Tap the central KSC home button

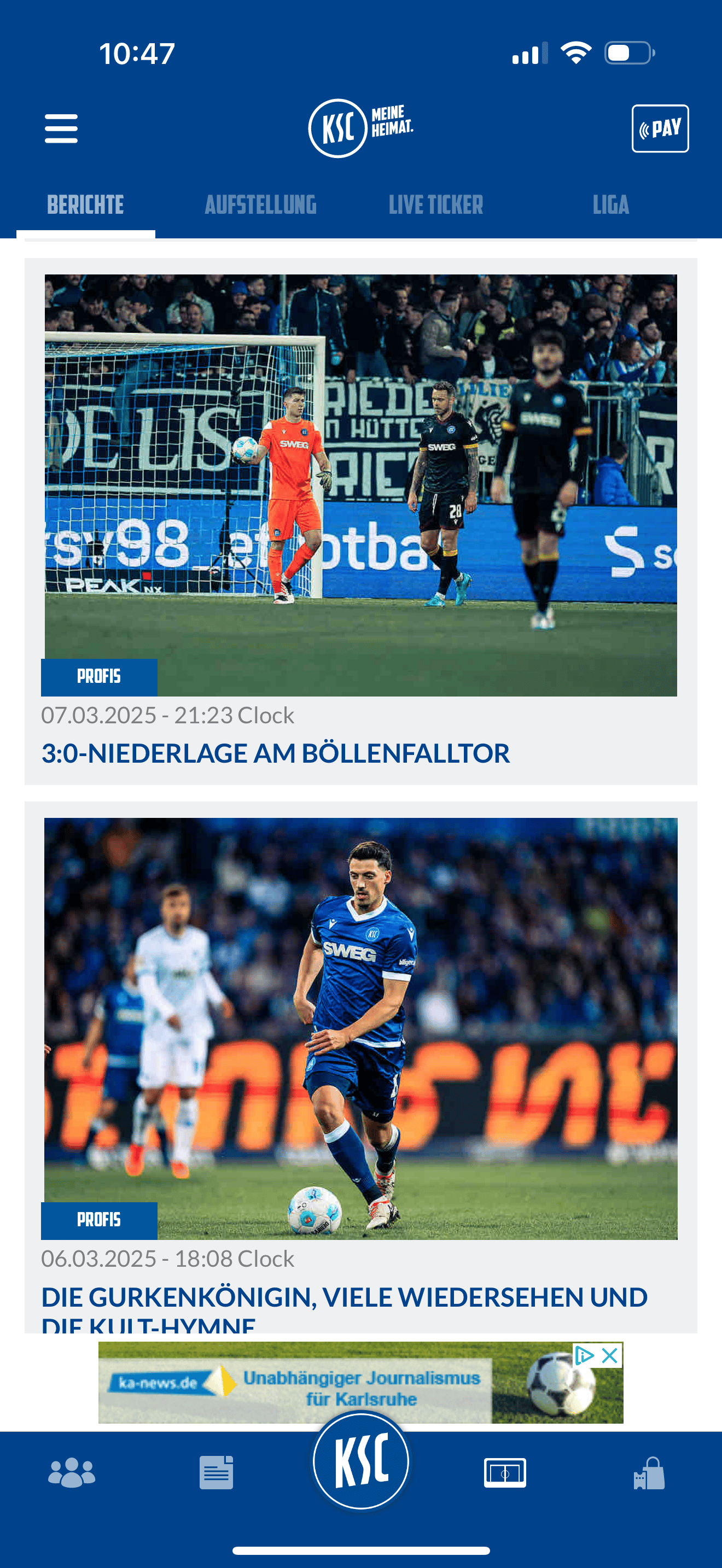[361, 1461]
